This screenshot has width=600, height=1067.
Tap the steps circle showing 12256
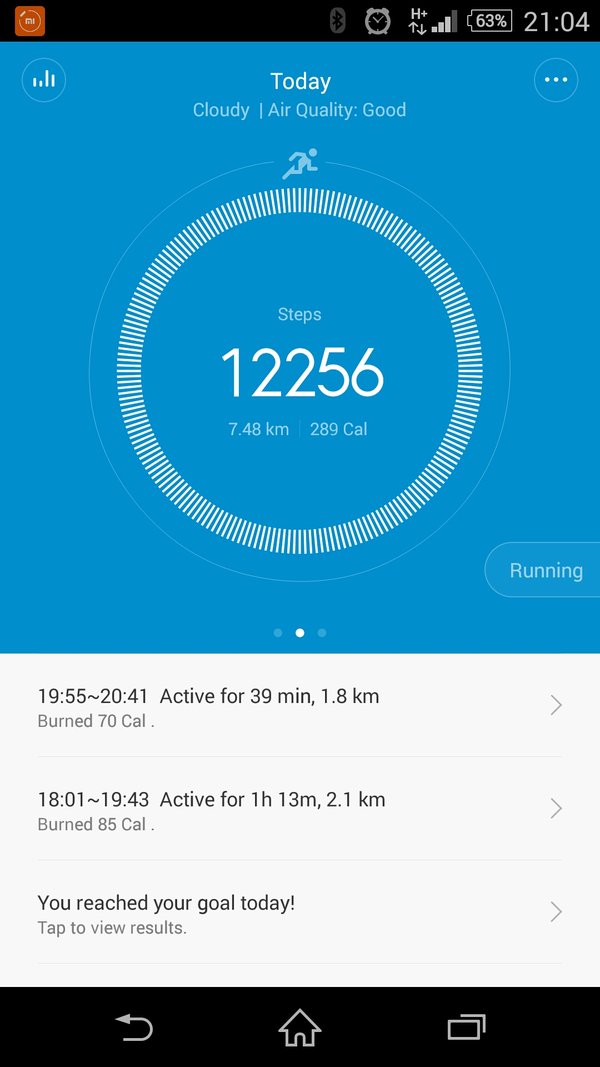(x=299, y=372)
